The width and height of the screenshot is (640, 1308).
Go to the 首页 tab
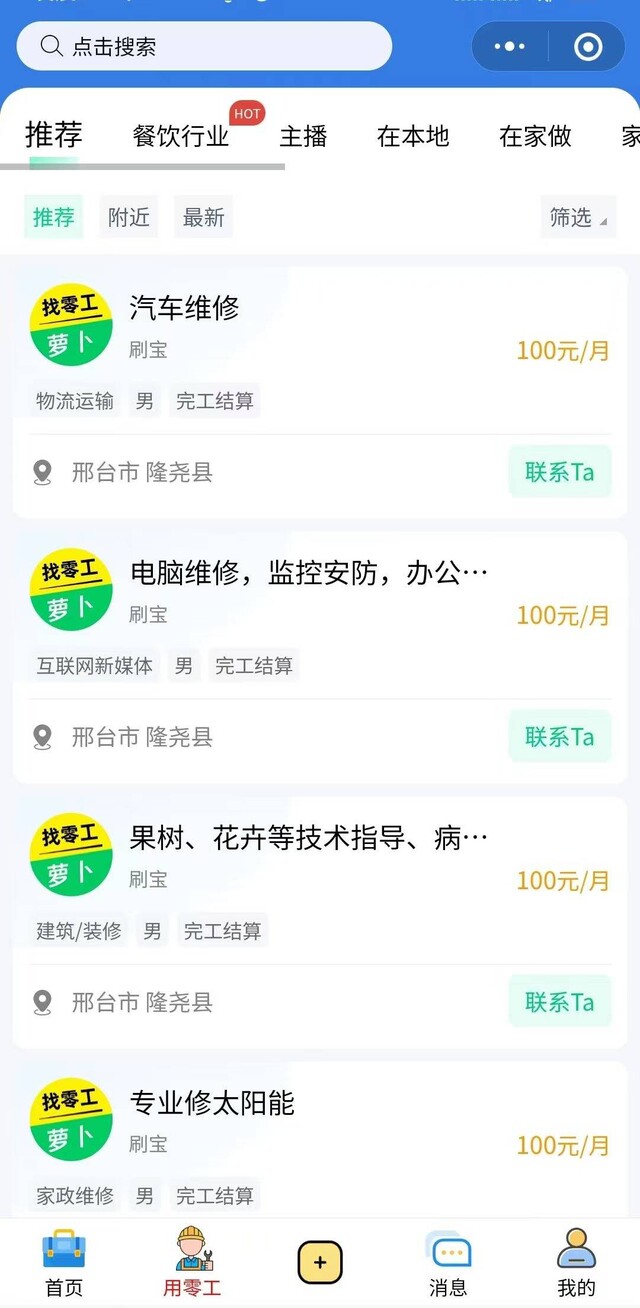(x=64, y=1263)
